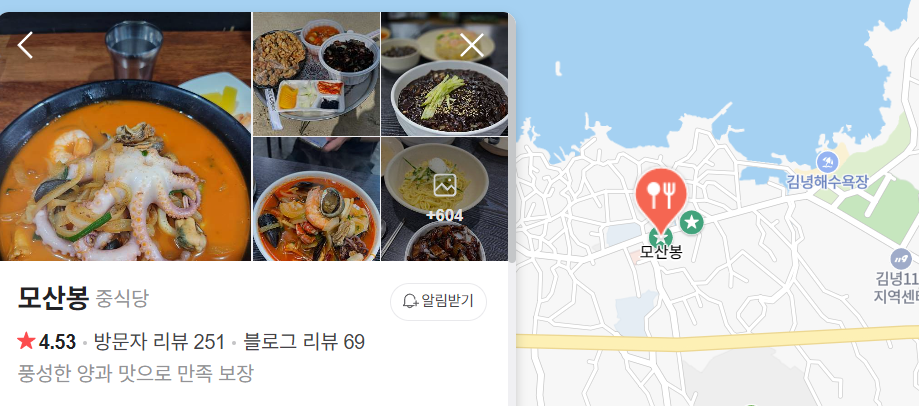Screen dimensions: 919x406
Task: Open the black bean noodles bowl photo
Action: pos(444,75)
